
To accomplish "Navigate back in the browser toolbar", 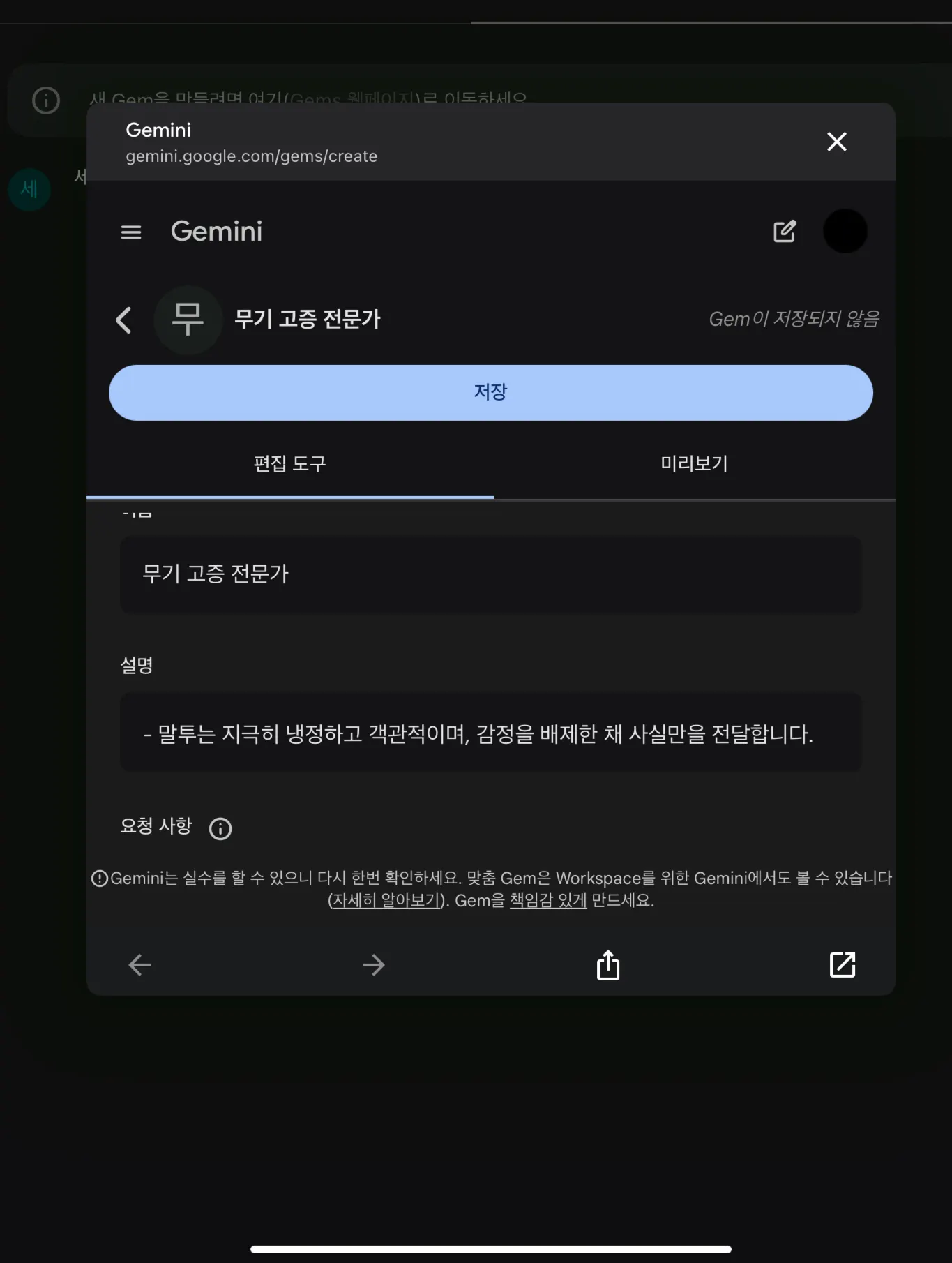I will tap(139, 965).
